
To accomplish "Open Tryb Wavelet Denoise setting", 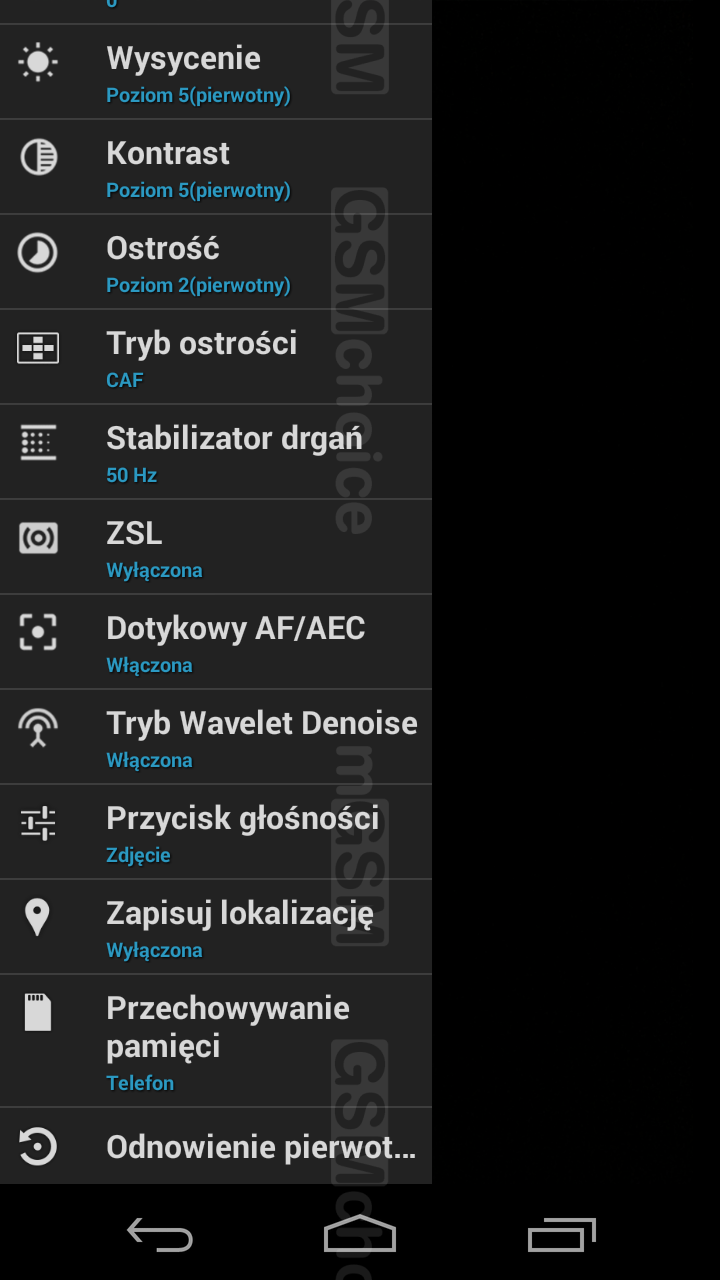I will coord(215,738).
